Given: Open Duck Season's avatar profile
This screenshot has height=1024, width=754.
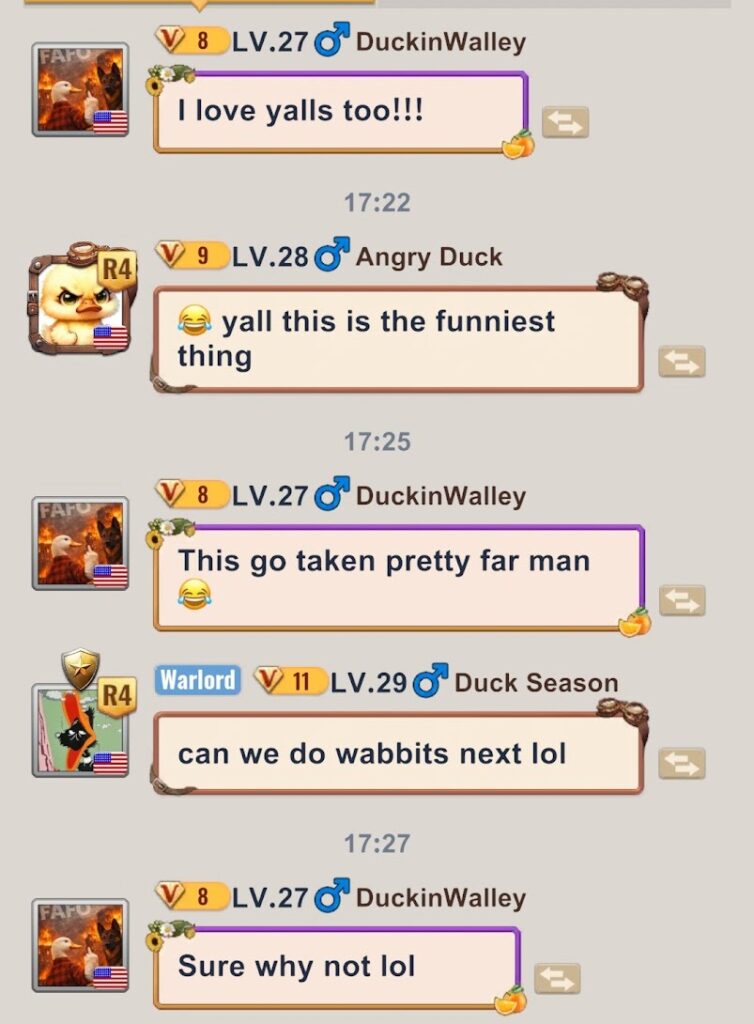Looking at the screenshot, I should coord(82,729).
